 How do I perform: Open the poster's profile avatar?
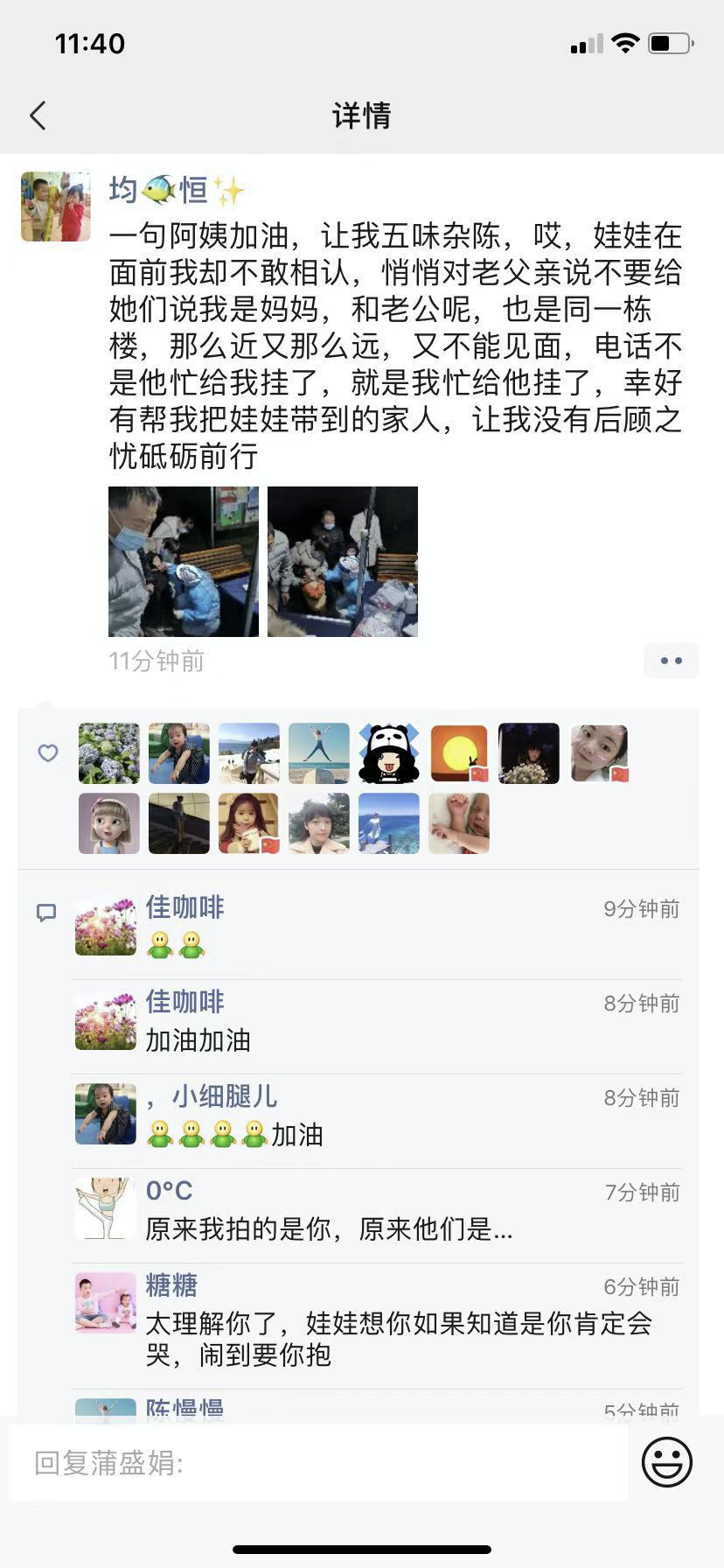coord(56,206)
